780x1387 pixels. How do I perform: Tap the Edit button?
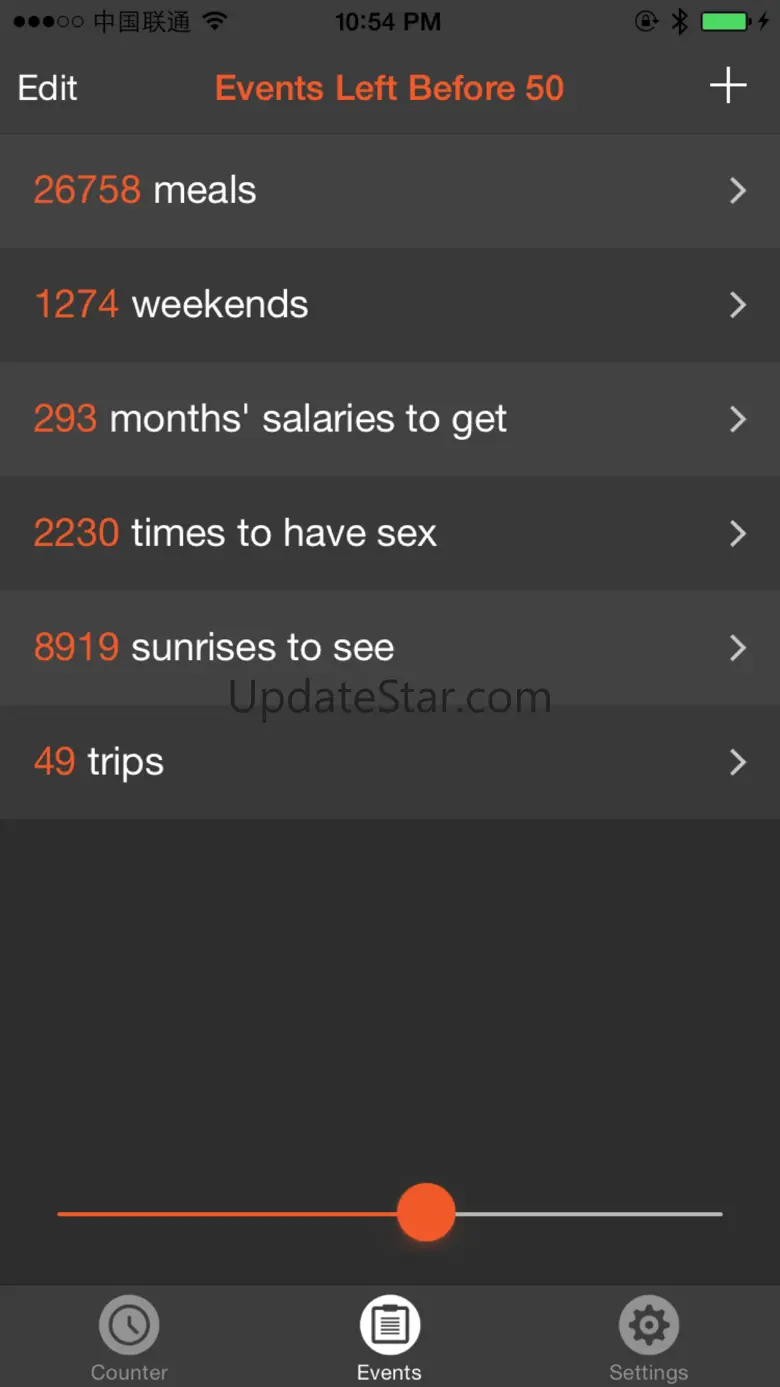tap(47, 88)
